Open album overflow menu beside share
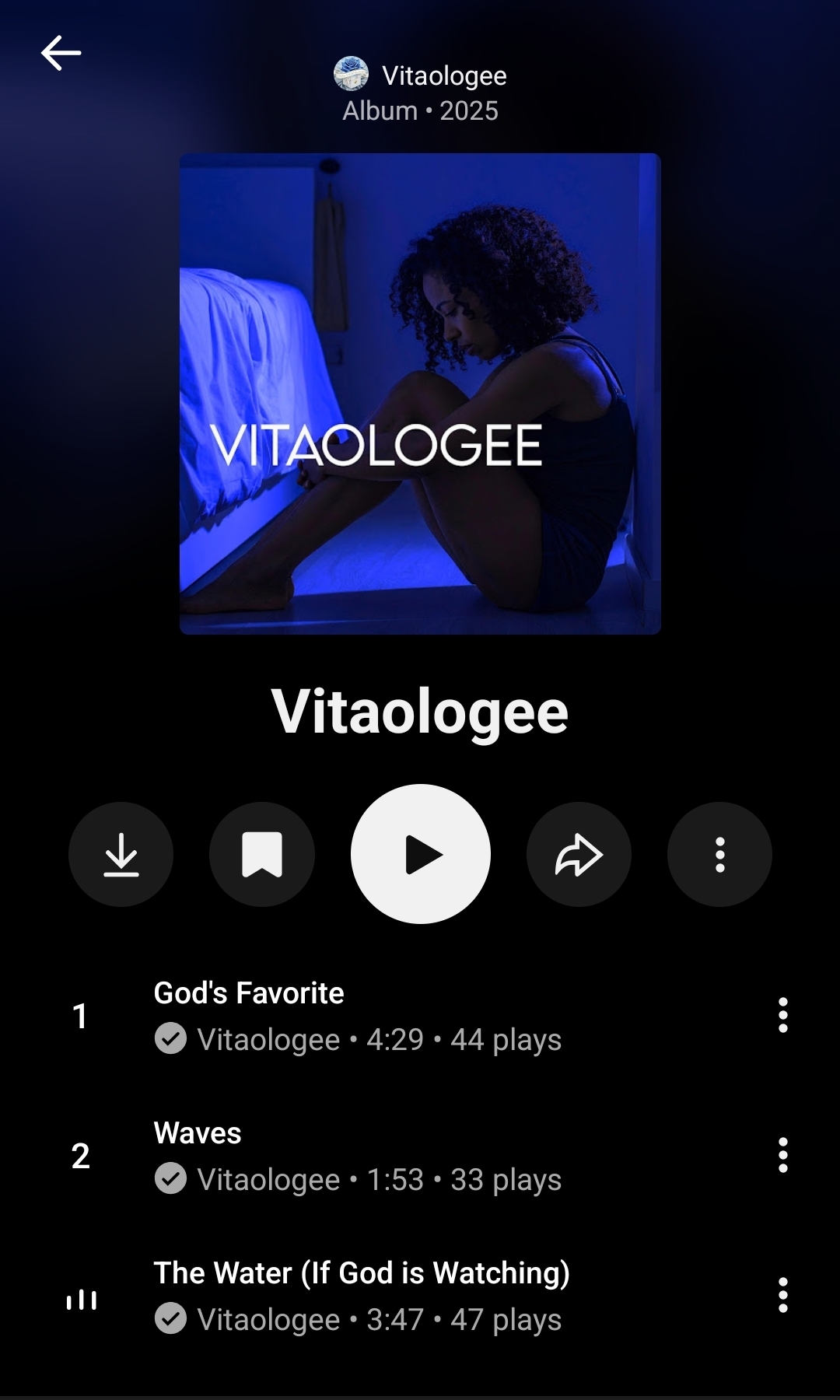Image resolution: width=840 pixels, height=1400 pixels. point(719,854)
